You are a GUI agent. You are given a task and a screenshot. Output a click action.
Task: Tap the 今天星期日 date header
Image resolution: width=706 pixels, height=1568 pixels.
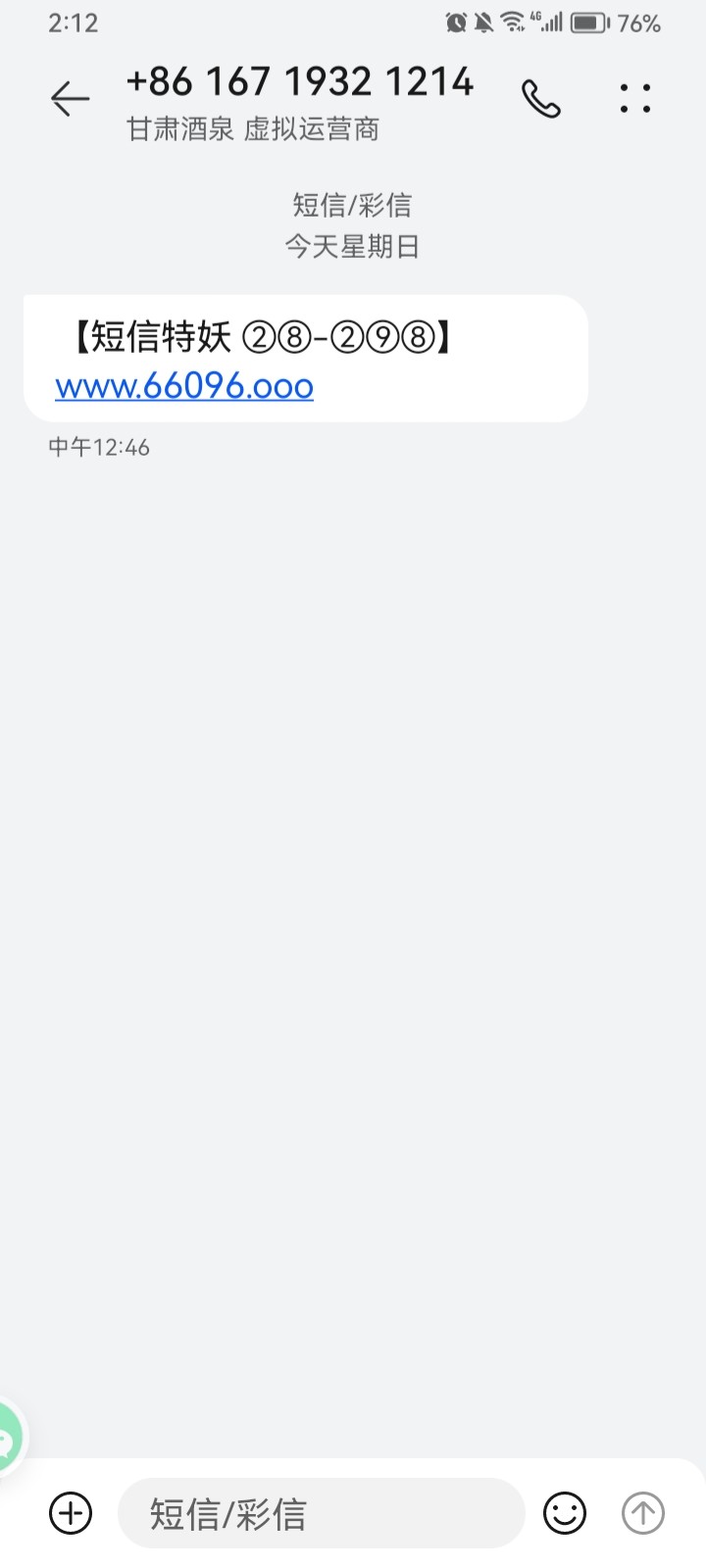(x=352, y=246)
